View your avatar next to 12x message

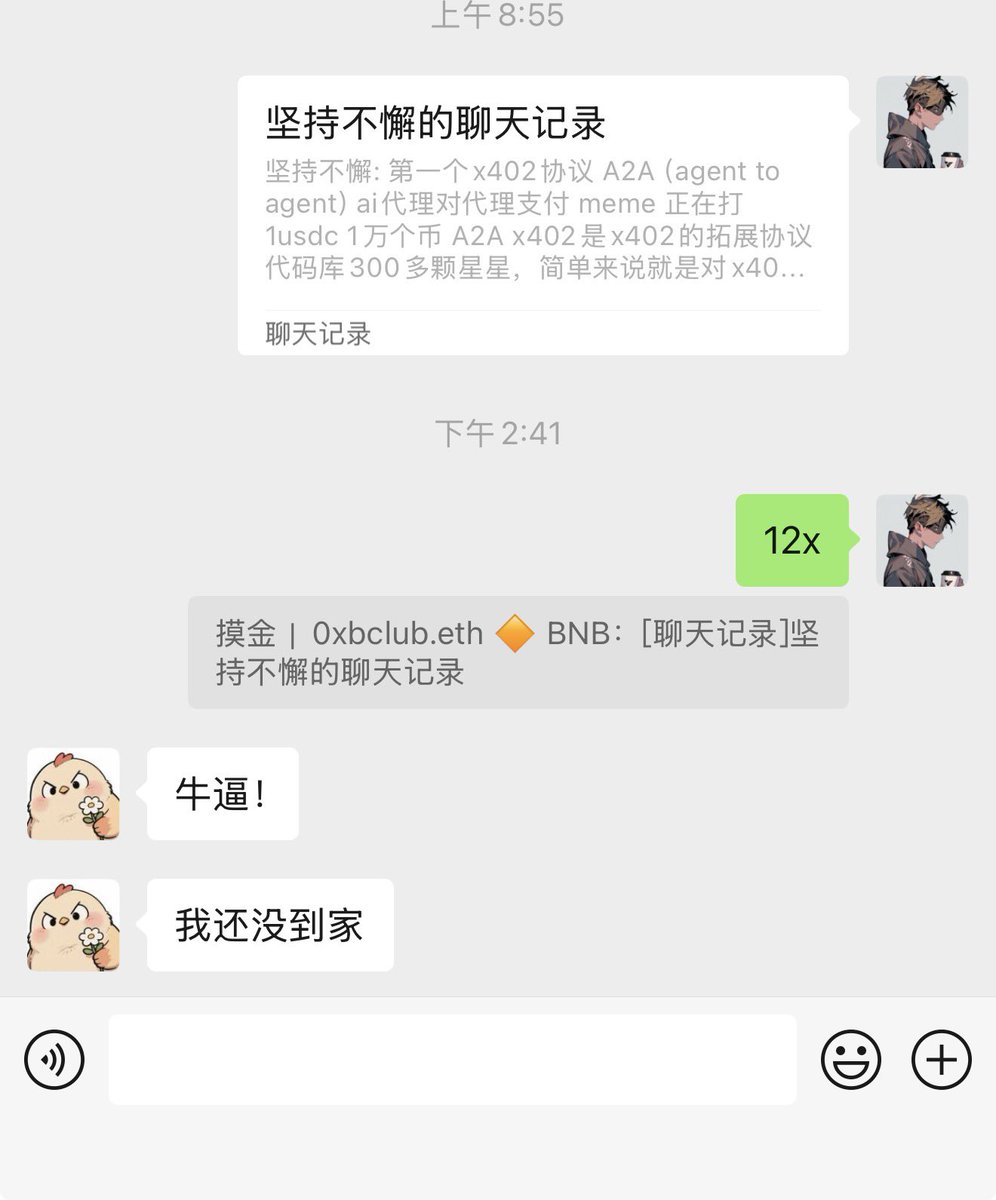pyautogui.click(x=921, y=540)
